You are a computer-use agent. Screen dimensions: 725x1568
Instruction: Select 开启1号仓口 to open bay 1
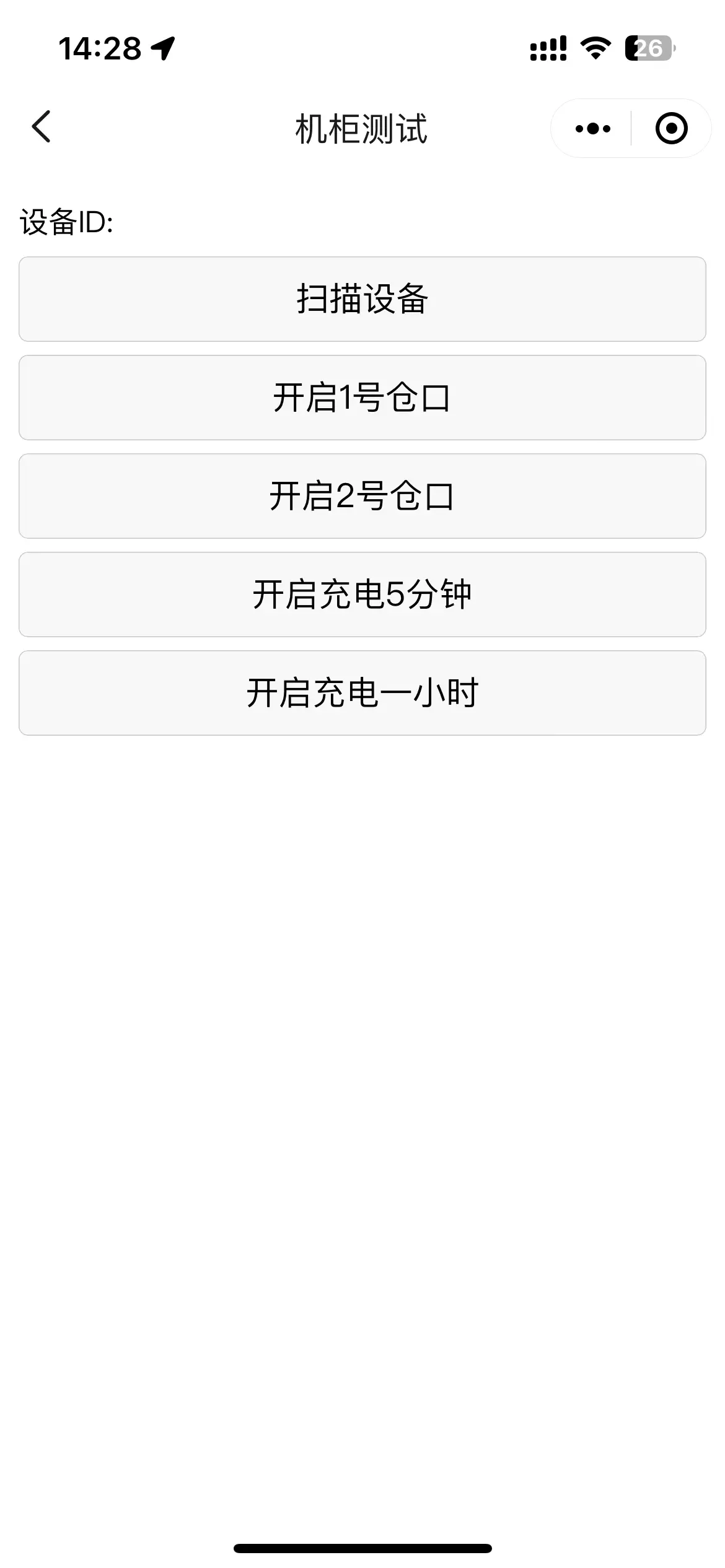tap(362, 398)
